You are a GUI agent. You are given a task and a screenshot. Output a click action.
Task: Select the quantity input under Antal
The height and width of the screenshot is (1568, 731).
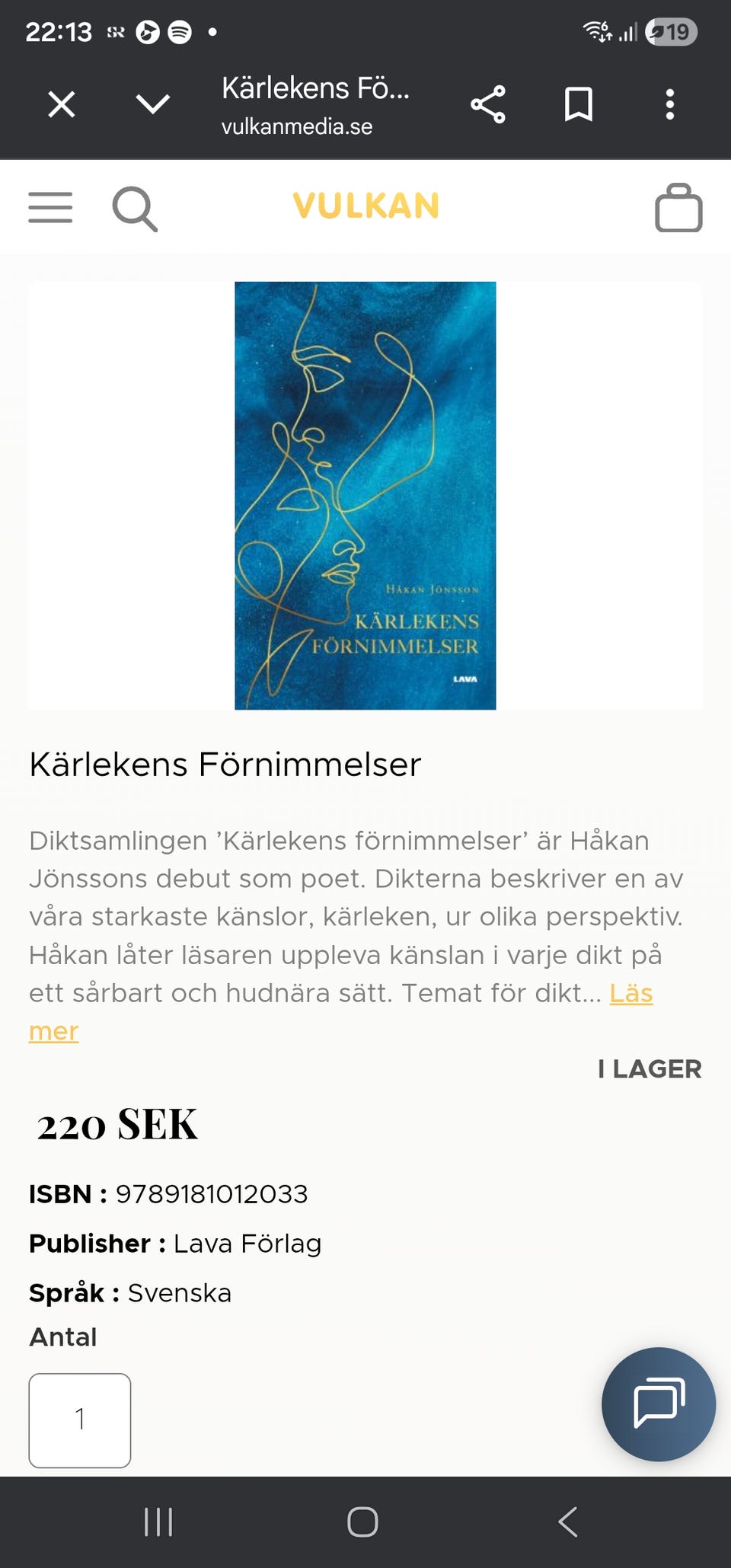pyautogui.click(x=79, y=1420)
